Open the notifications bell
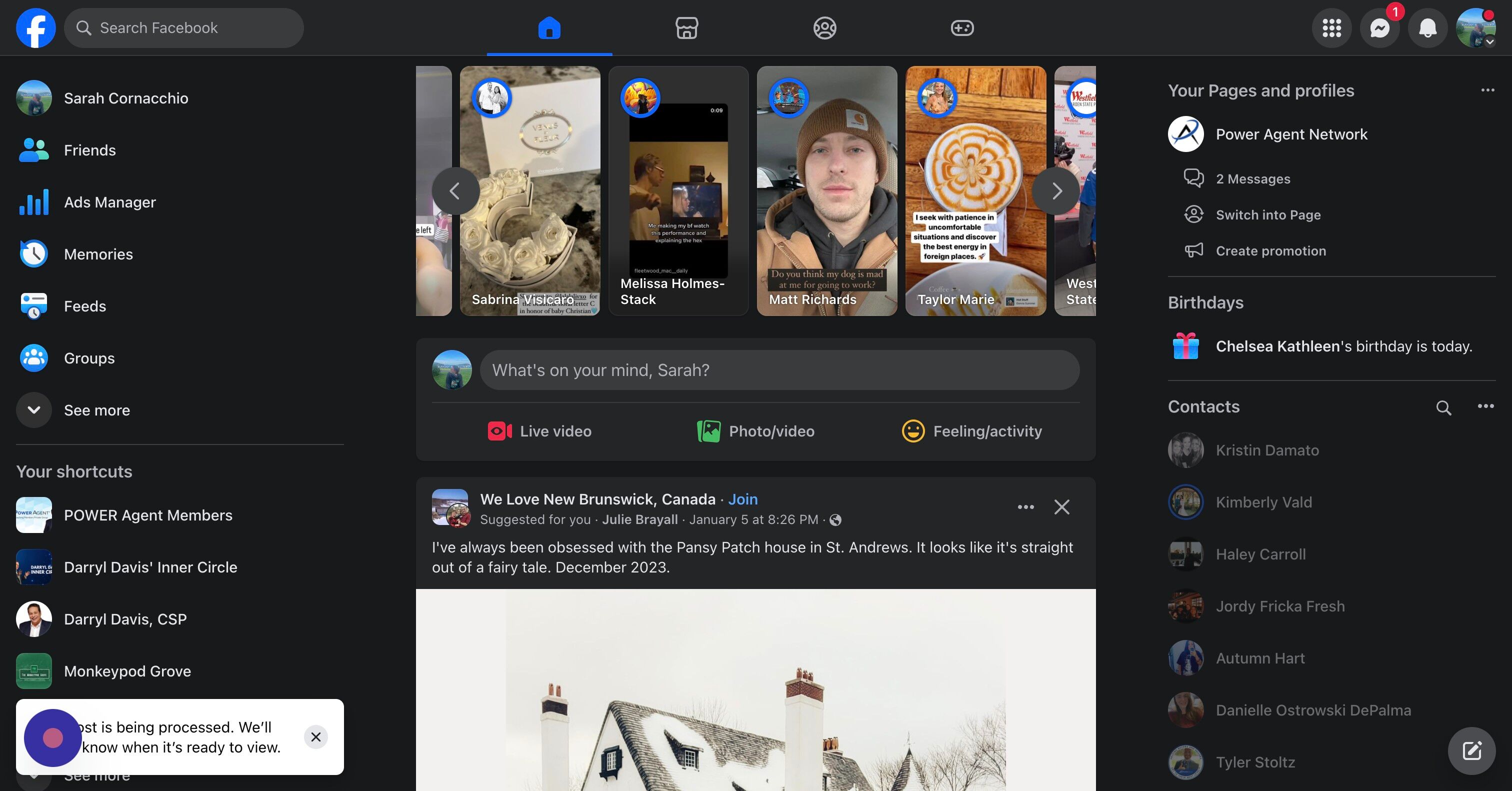The image size is (1512, 791). (x=1427, y=28)
